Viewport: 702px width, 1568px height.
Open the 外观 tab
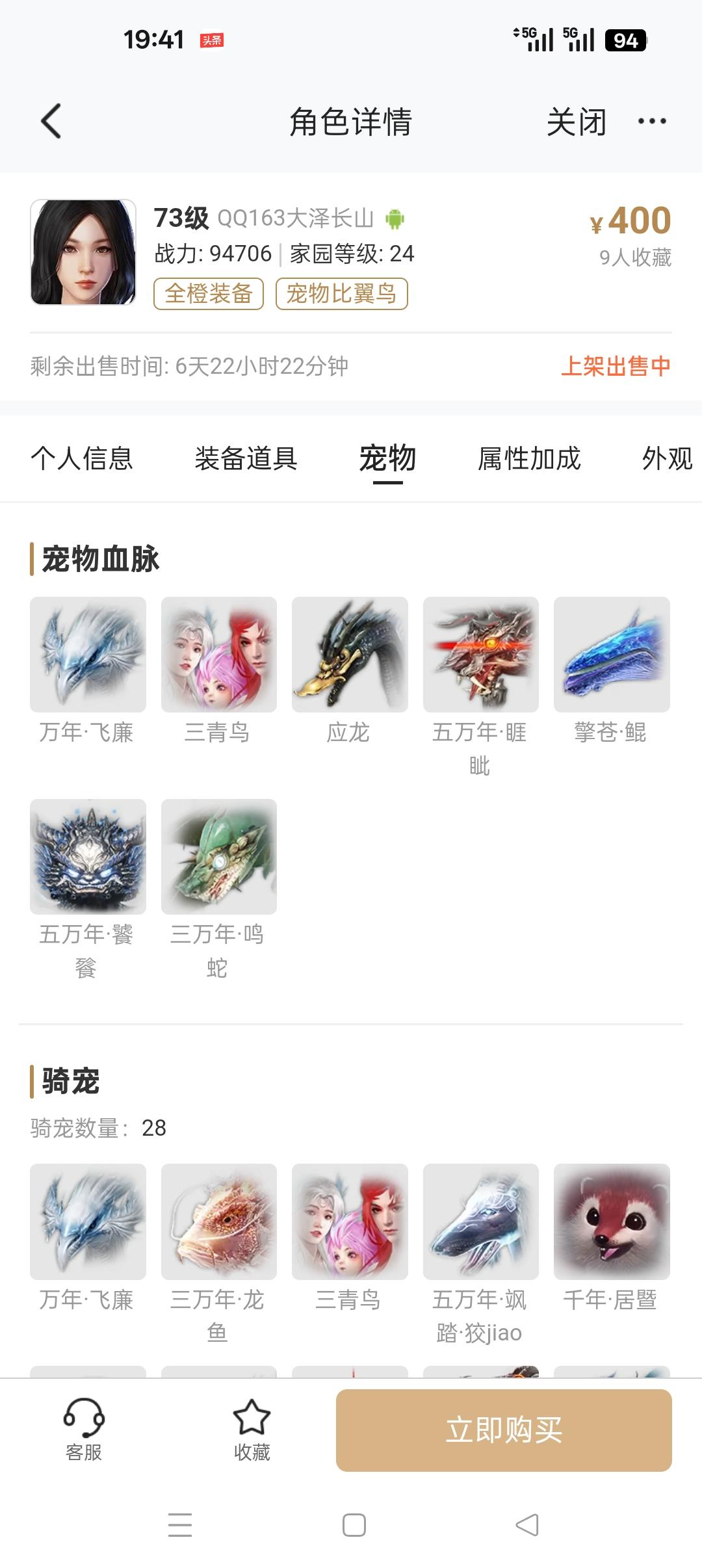[667, 458]
